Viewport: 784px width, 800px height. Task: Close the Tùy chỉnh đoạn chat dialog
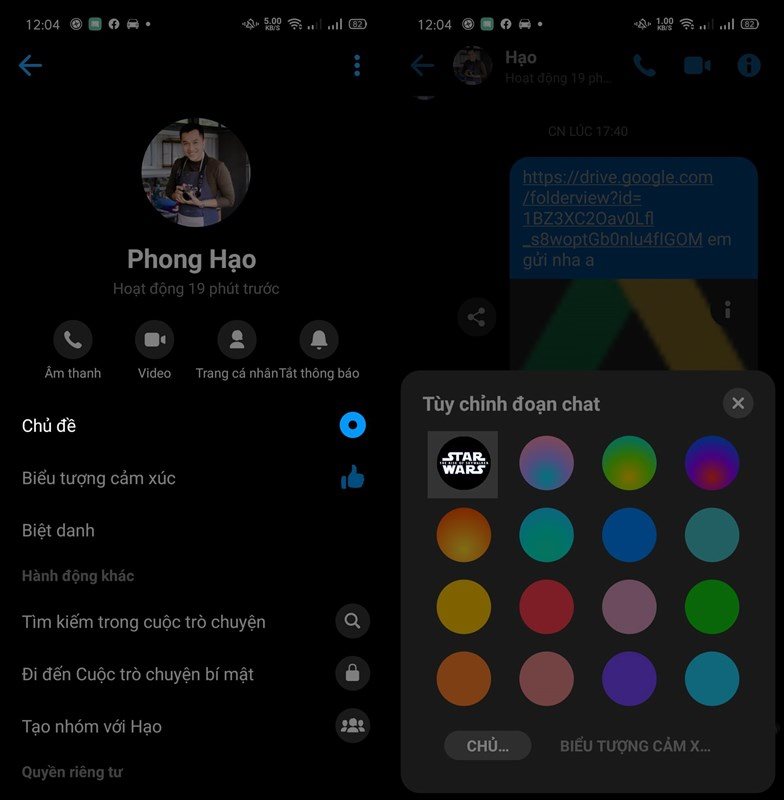click(x=738, y=403)
